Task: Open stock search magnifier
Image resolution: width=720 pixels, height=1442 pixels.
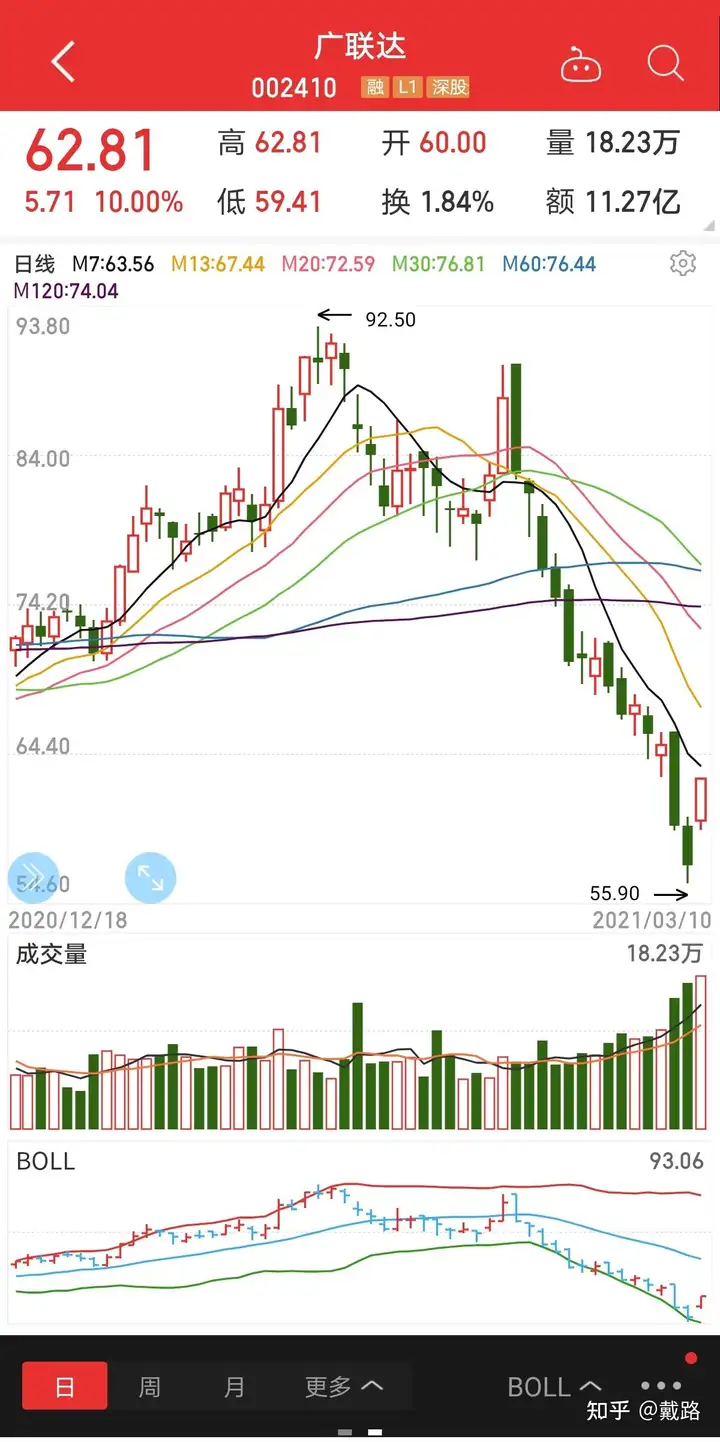Action: pos(665,64)
